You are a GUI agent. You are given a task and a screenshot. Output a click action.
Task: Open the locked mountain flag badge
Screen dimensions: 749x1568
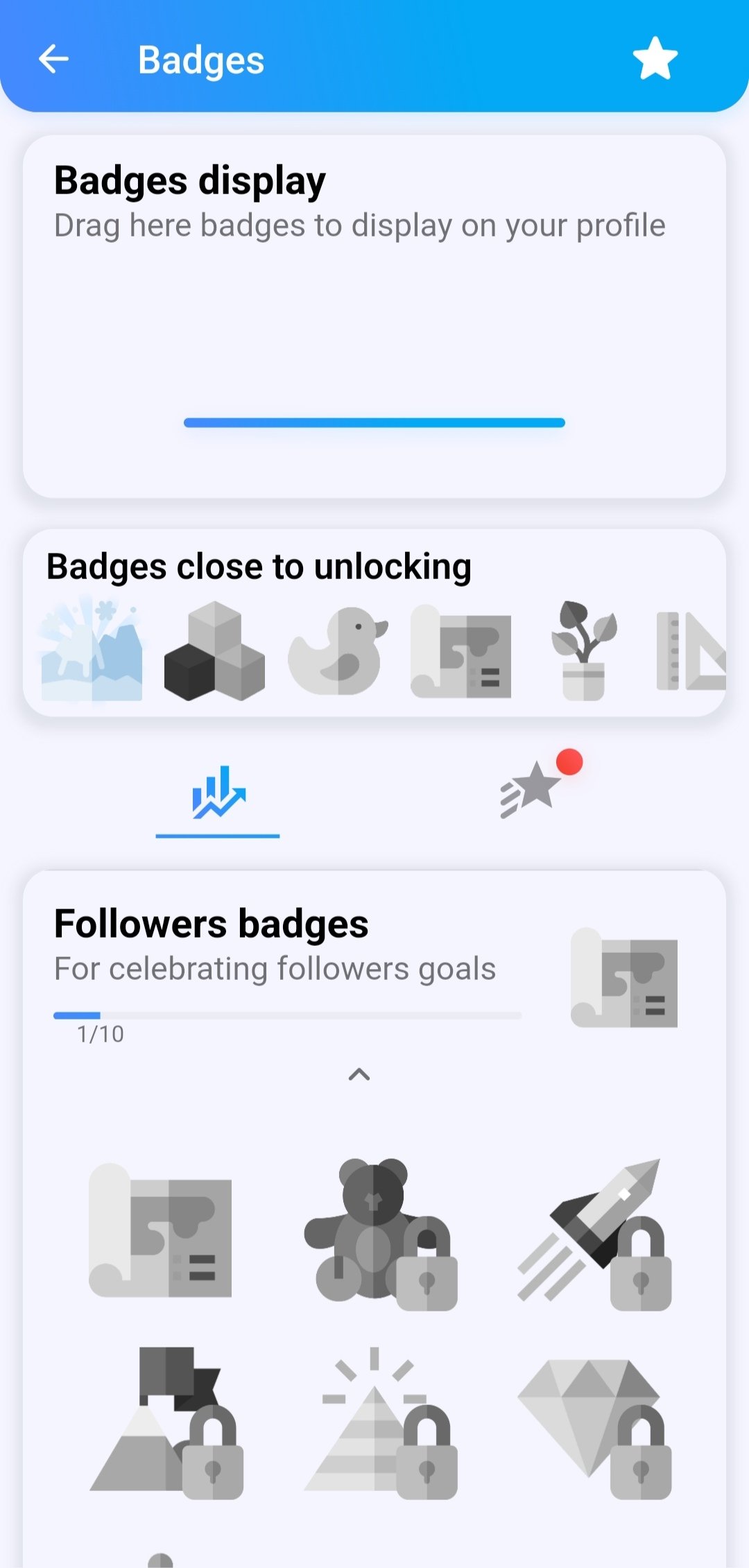pos(165,1422)
